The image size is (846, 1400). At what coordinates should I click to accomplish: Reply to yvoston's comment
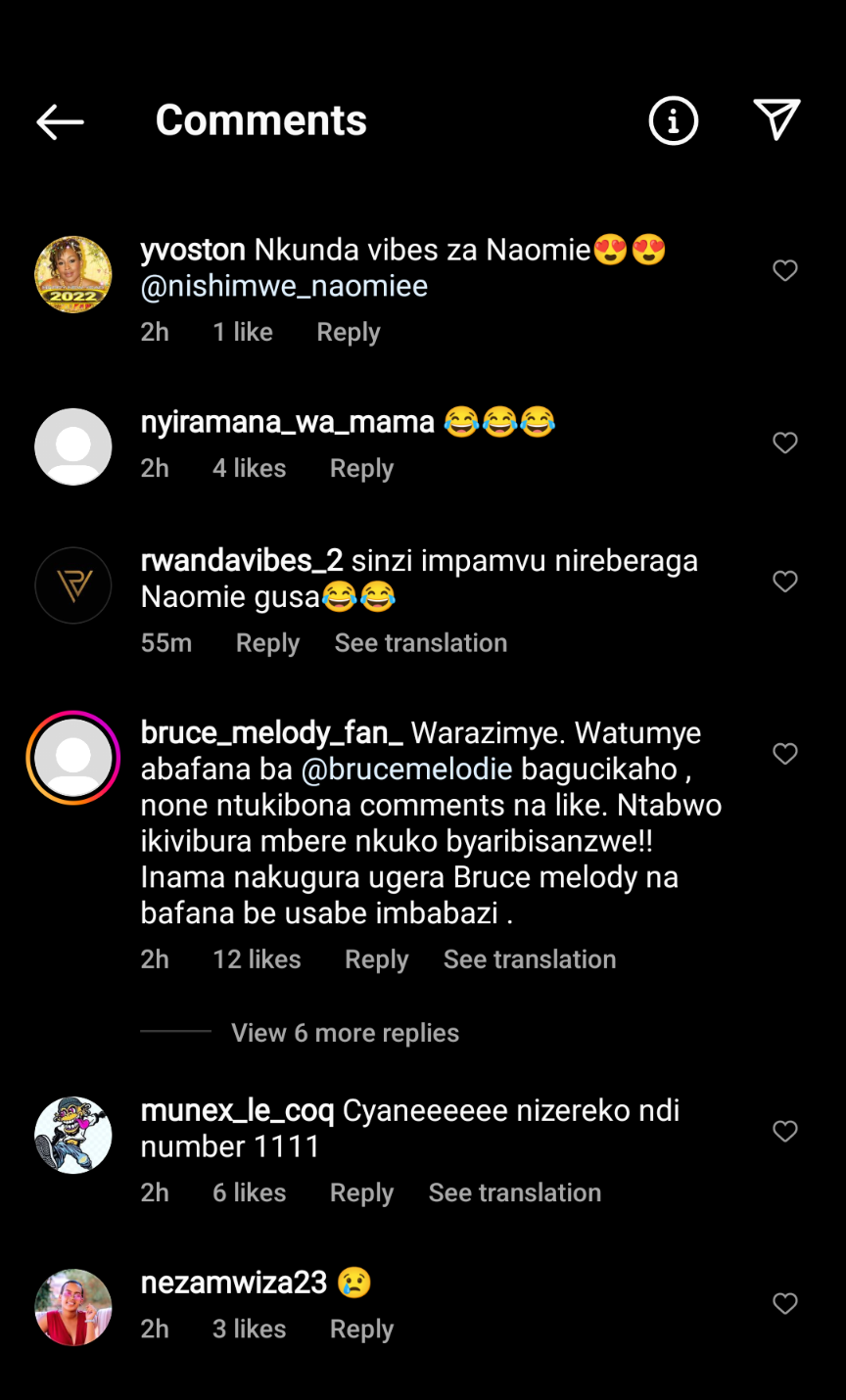pos(348,332)
